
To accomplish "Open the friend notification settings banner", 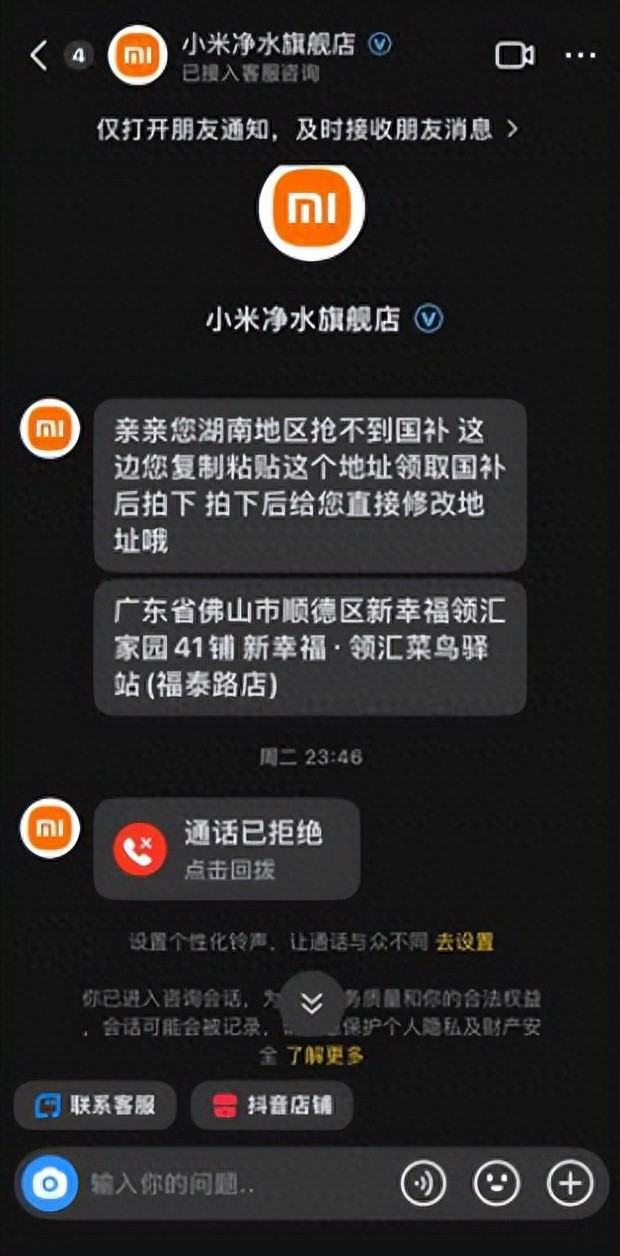I will pos(308,129).
